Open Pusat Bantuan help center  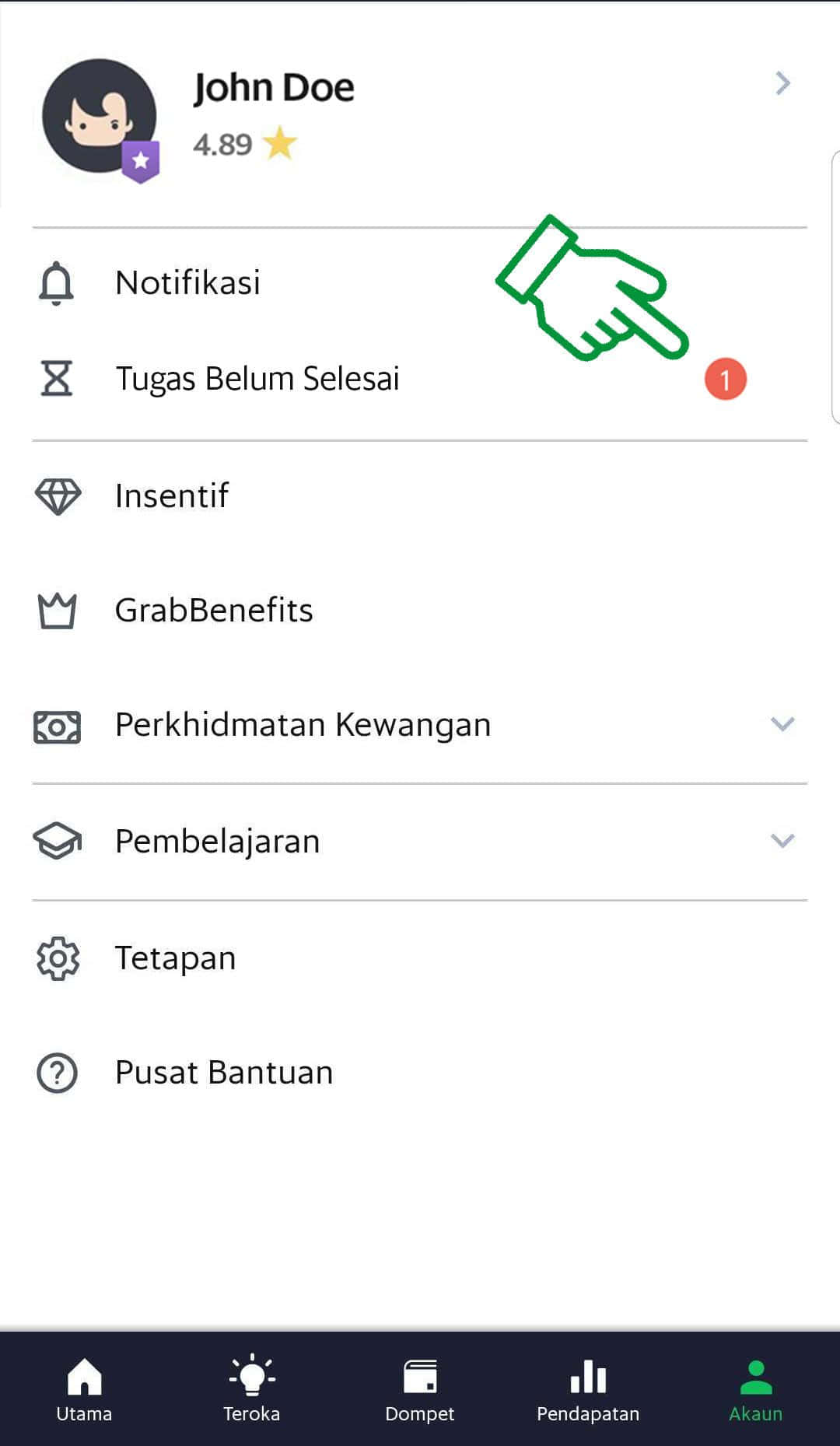click(x=420, y=1073)
